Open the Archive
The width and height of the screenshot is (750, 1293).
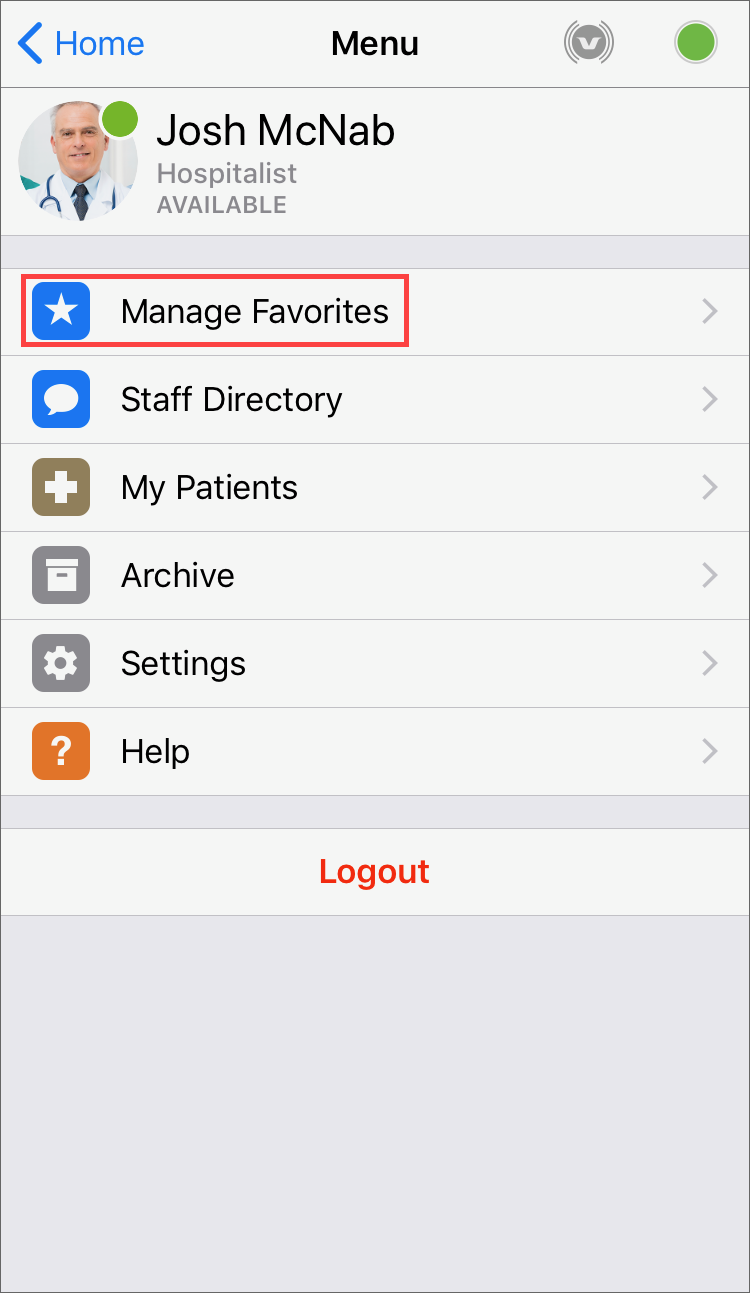pos(375,576)
